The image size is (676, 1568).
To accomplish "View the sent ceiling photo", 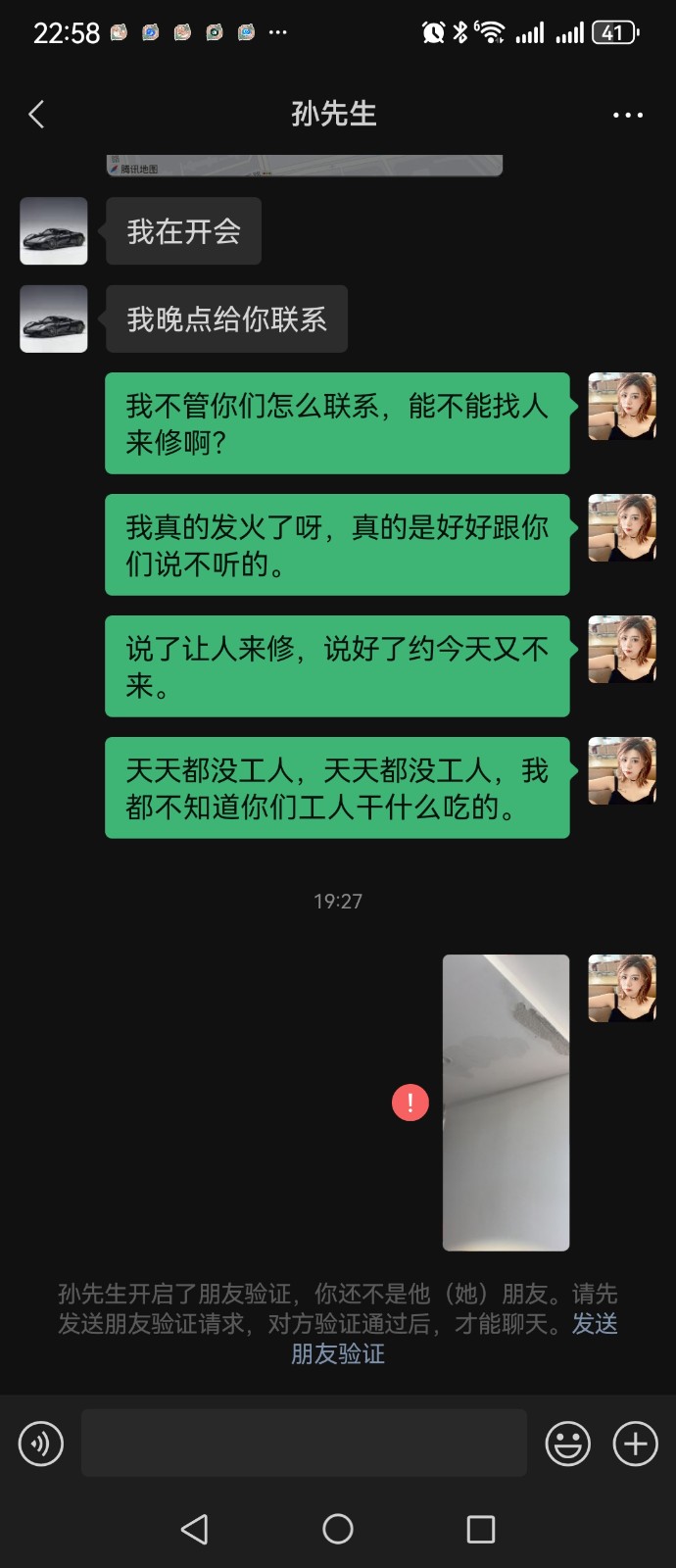I will [x=506, y=1102].
